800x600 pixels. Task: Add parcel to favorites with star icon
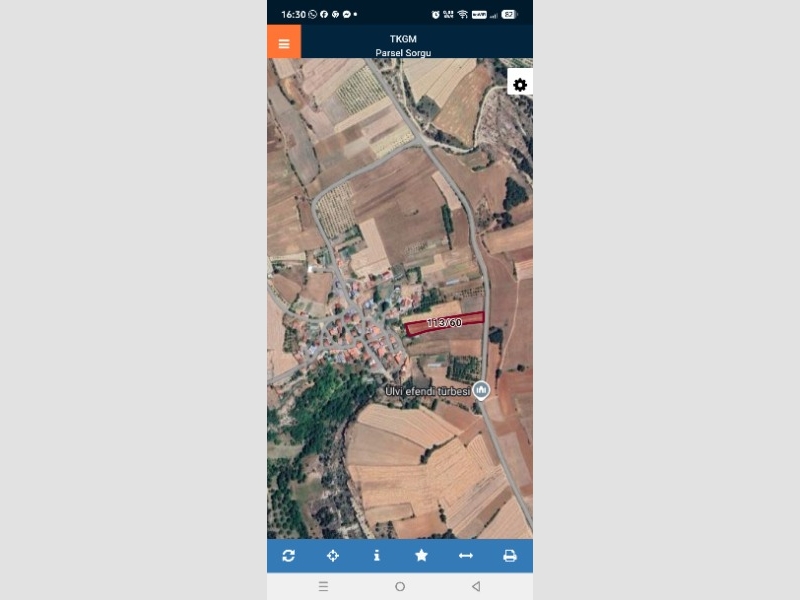pos(421,556)
